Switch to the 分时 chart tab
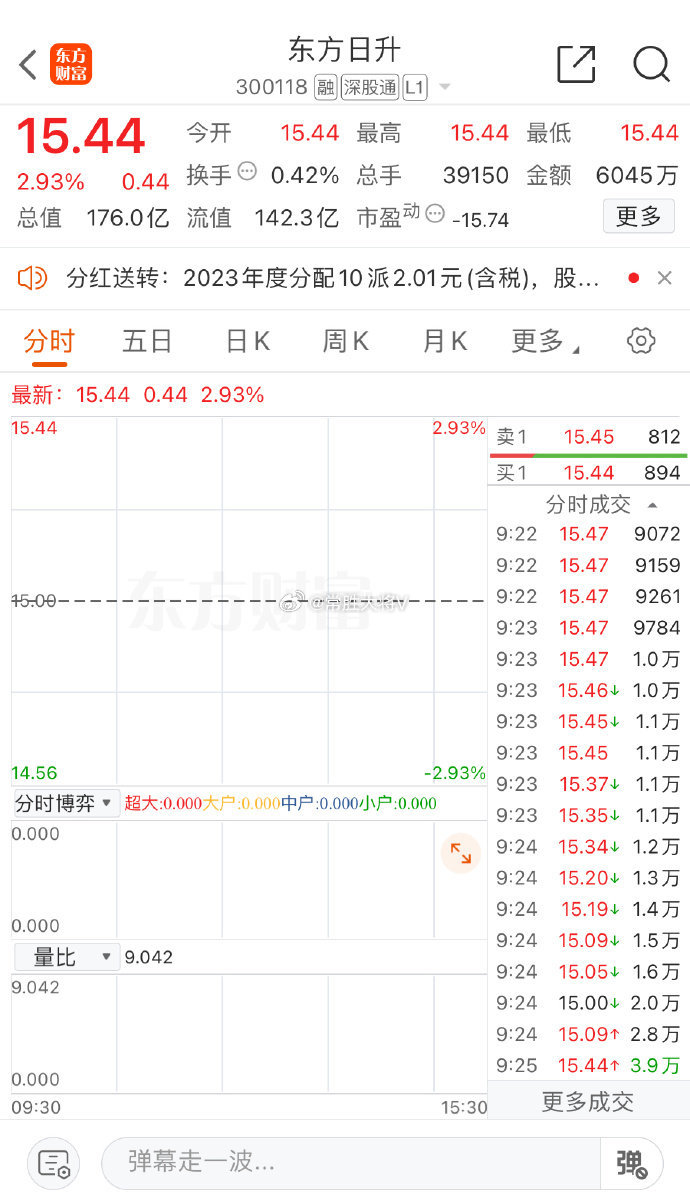 click(49, 342)
